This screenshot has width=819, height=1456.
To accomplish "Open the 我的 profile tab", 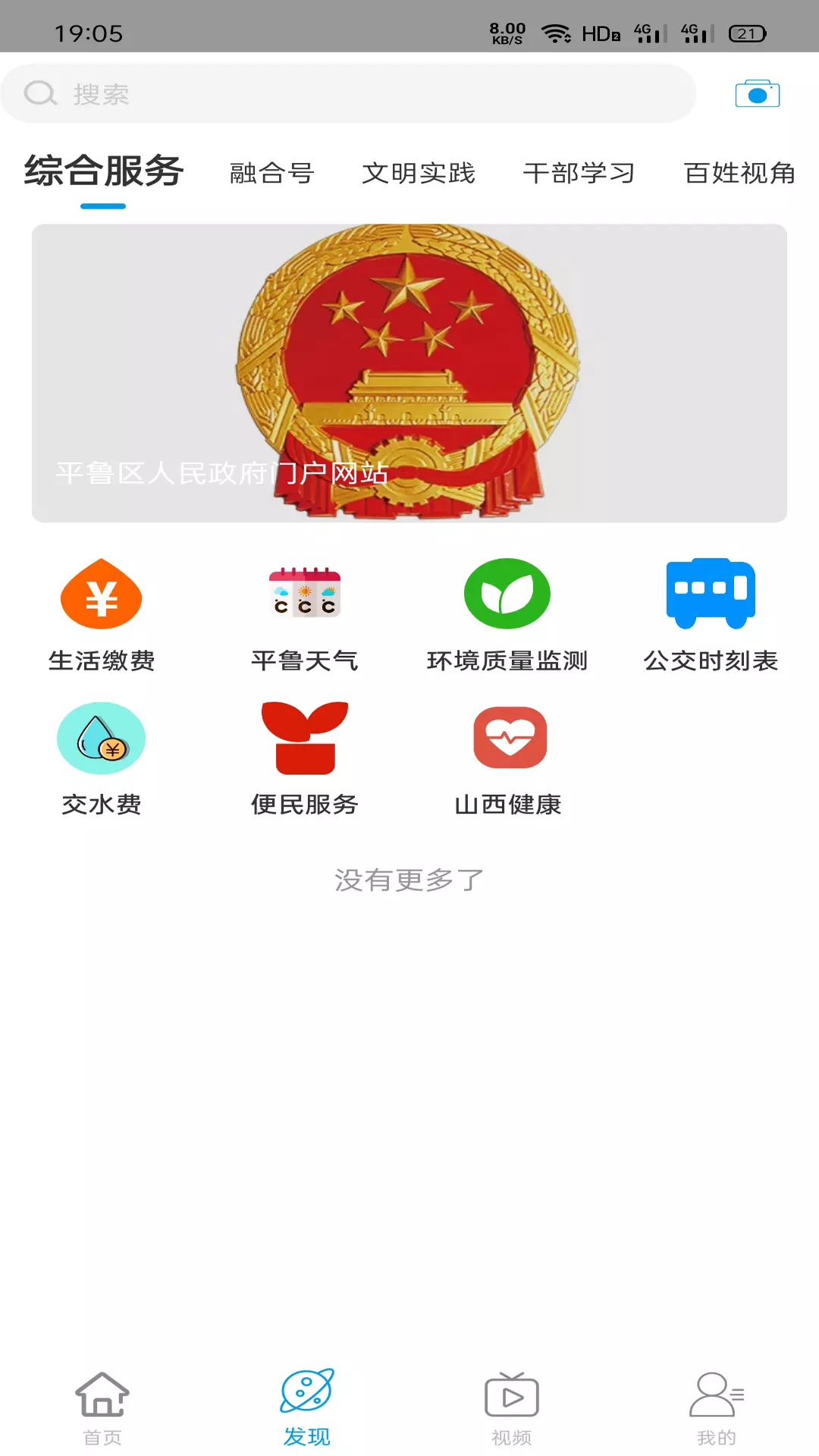I will (717, 1408).
